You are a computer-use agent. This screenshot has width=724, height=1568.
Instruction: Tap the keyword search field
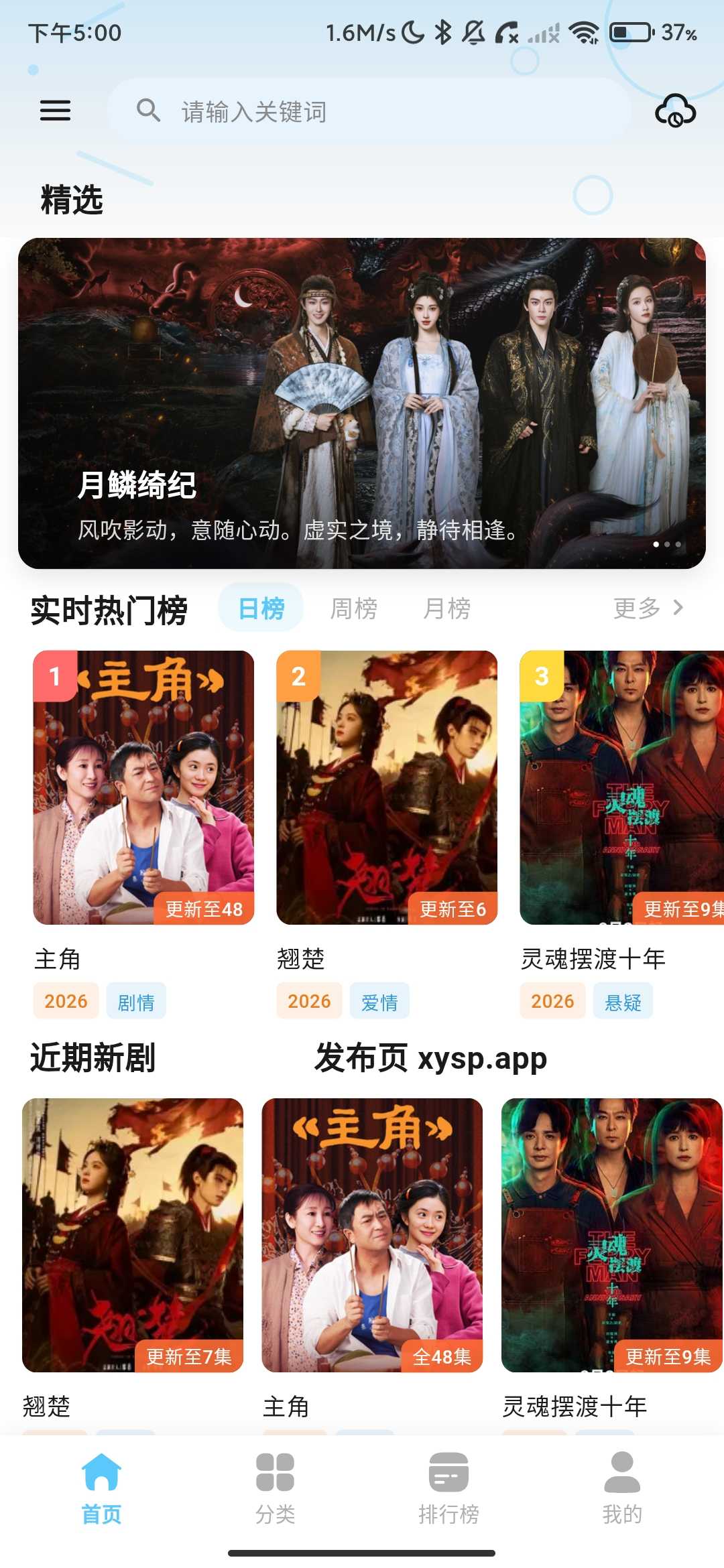pos(369,111)
